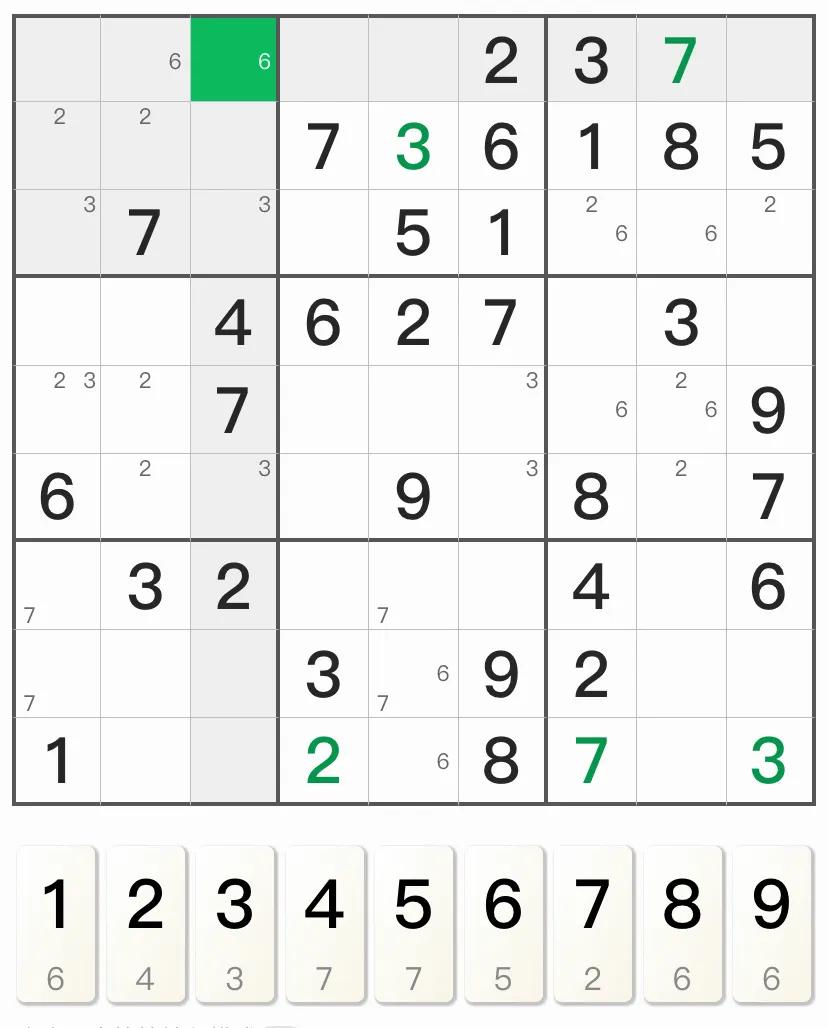Enter digit 2 from the number pad
Viewport: 828px width, 1028px height.
point(146,922)
